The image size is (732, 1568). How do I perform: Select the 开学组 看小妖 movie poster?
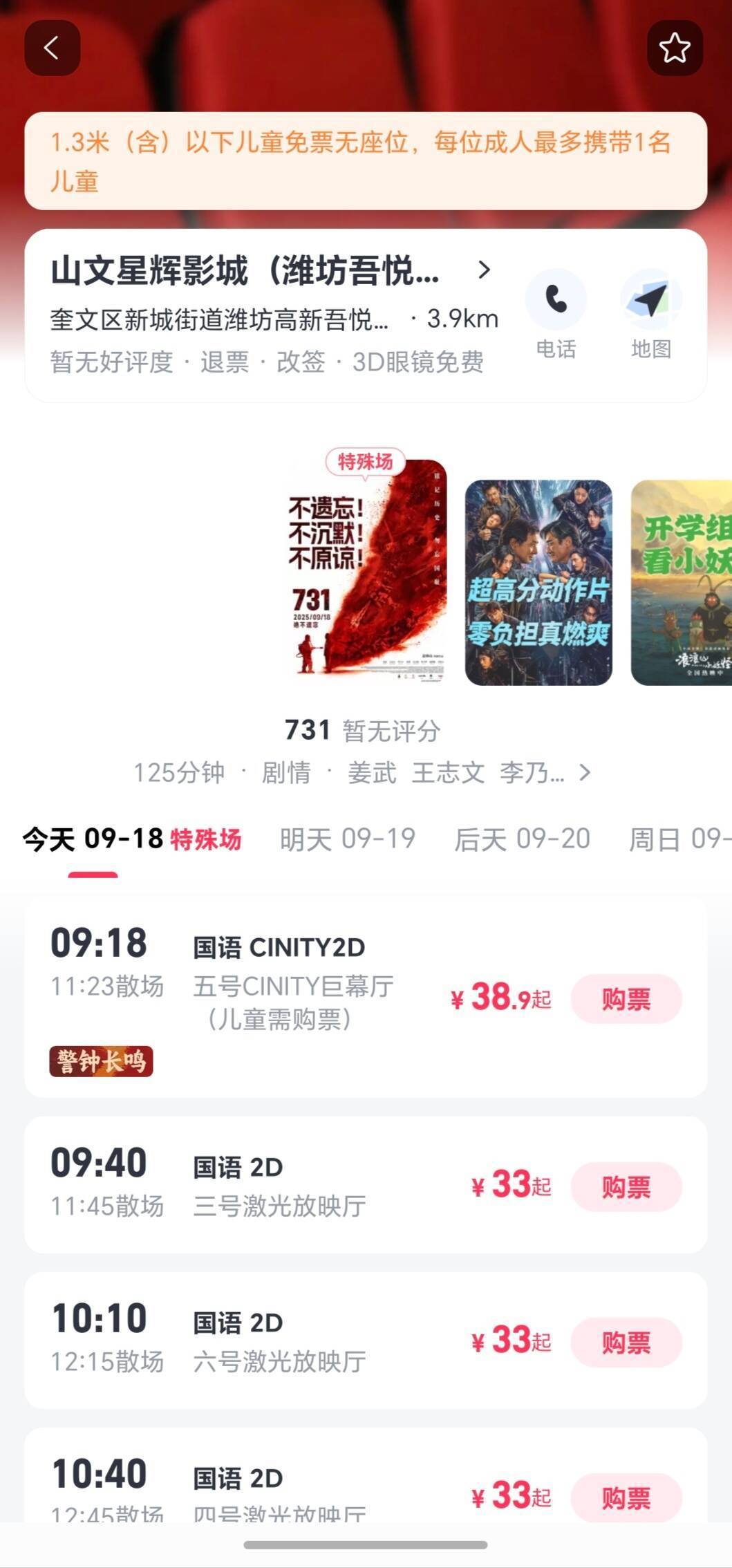tap(682, 582)
